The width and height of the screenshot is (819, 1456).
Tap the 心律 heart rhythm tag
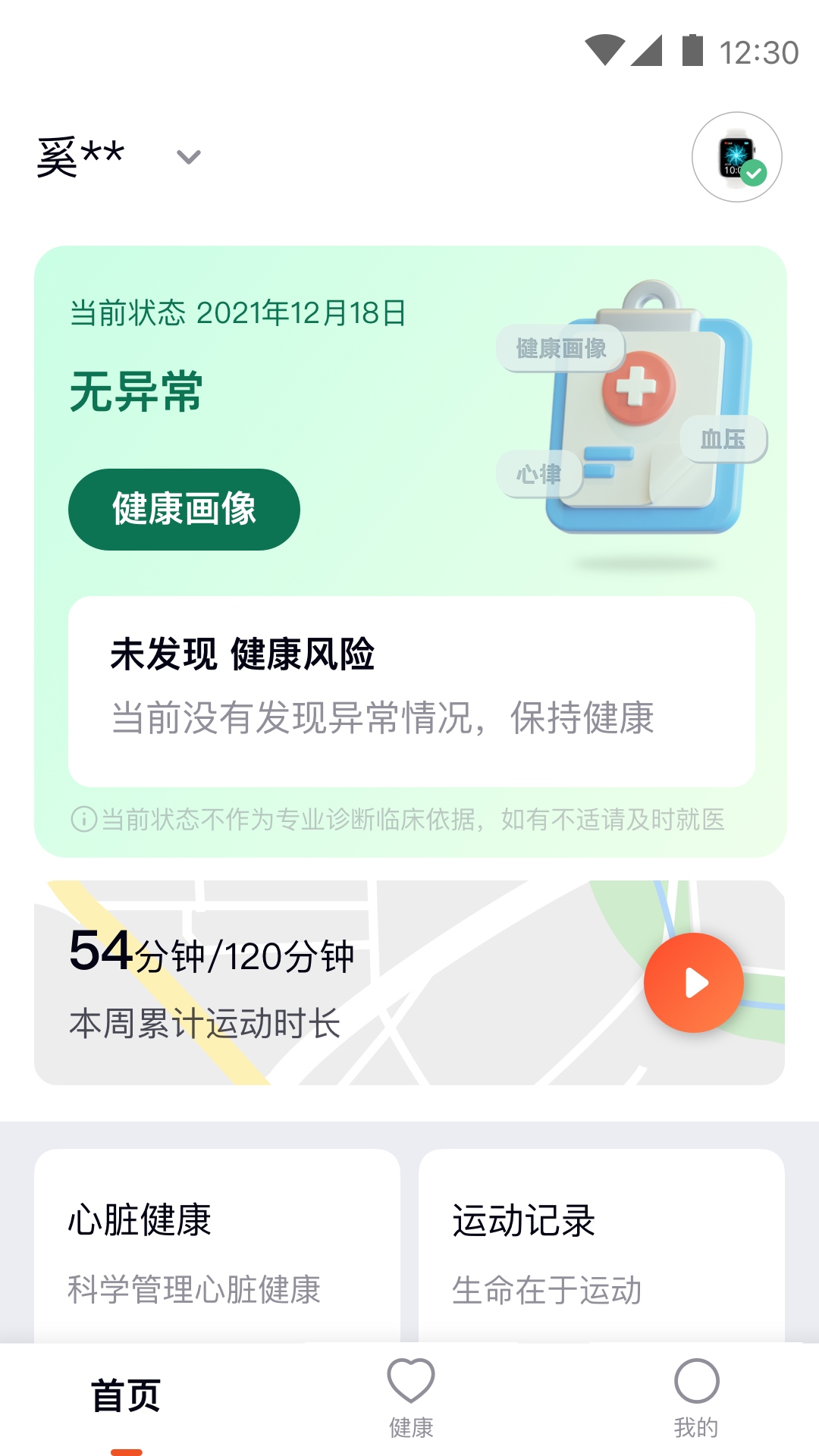point(540,474)
